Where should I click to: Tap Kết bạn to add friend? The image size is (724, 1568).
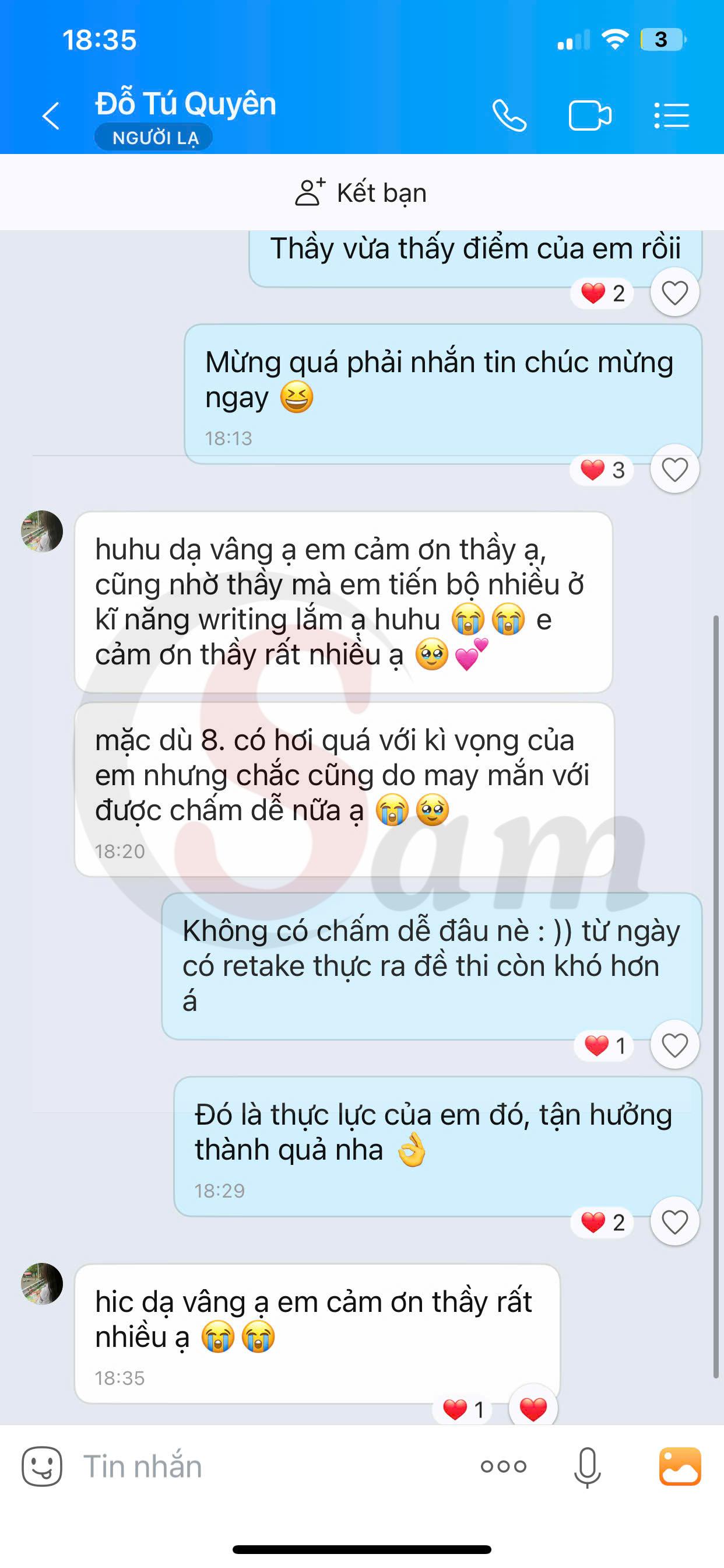tap(361, 193)
